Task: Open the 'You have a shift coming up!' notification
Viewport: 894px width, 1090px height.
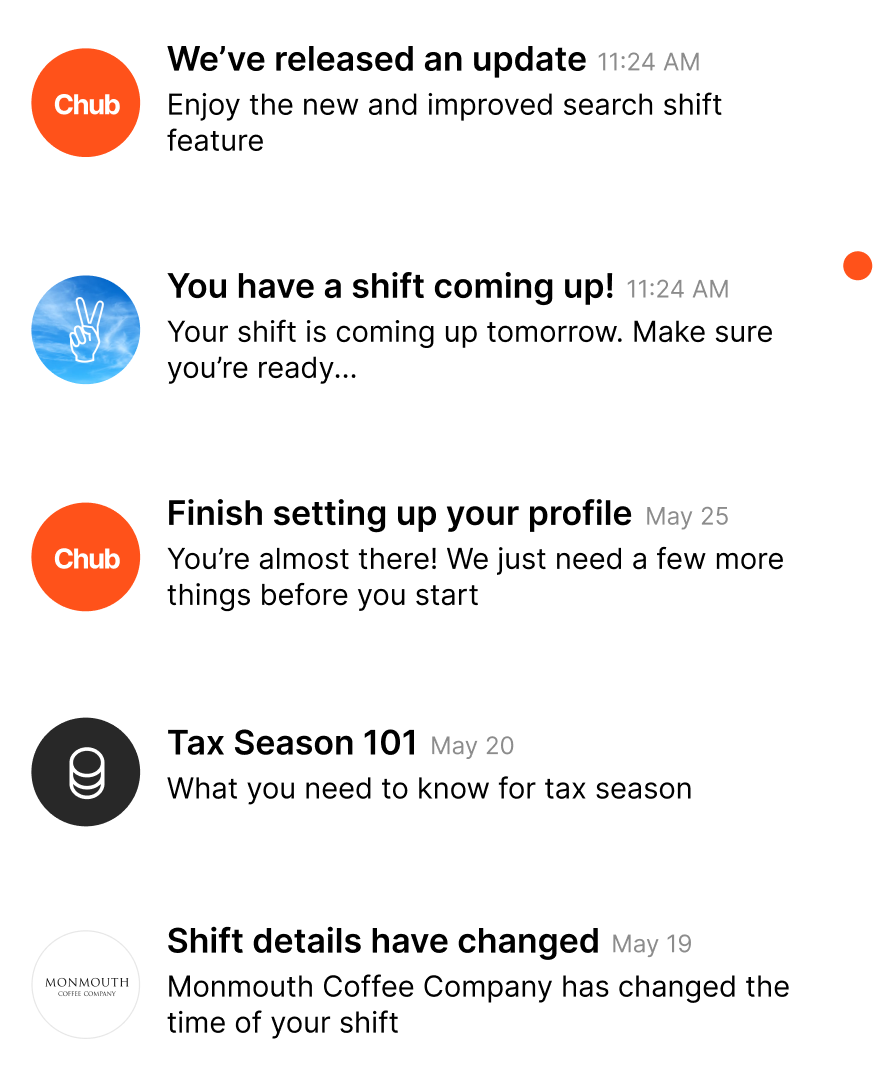Action: (447, 329)
